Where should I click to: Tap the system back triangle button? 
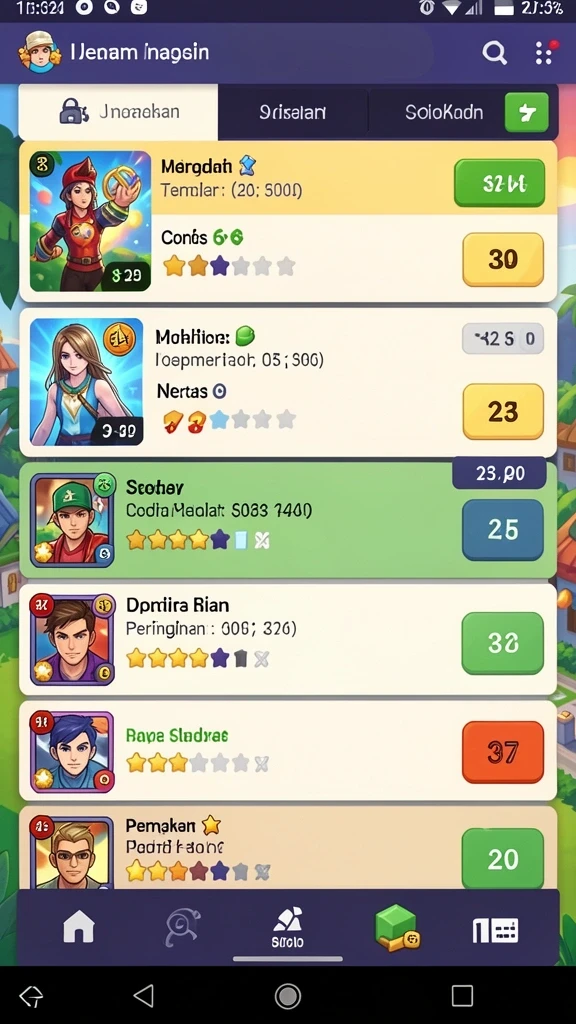144,996
